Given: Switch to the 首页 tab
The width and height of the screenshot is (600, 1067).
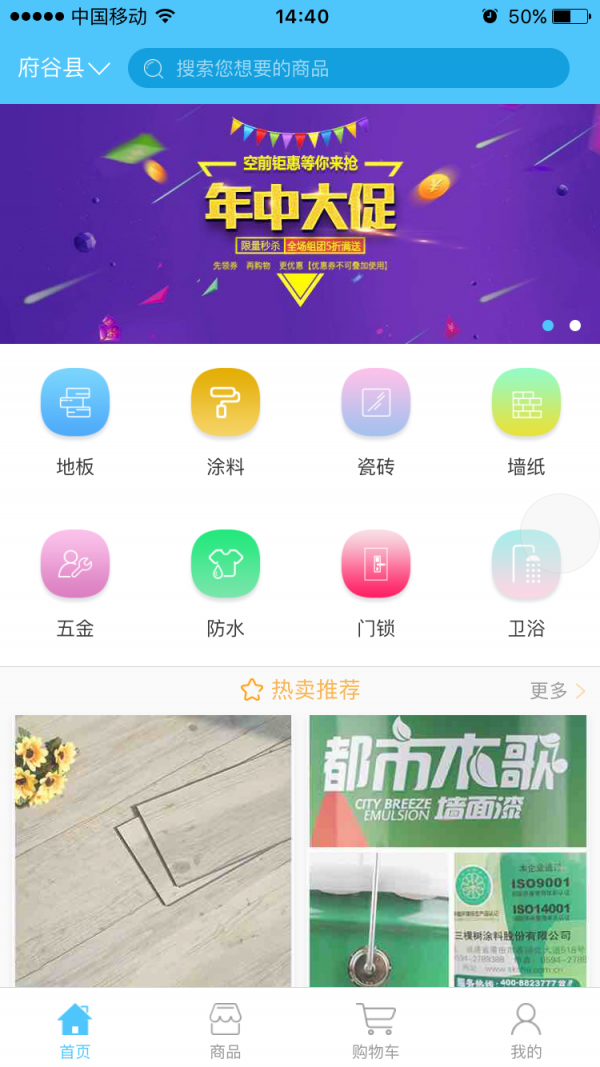Looking at the screenshot, I should (75, 1030).
